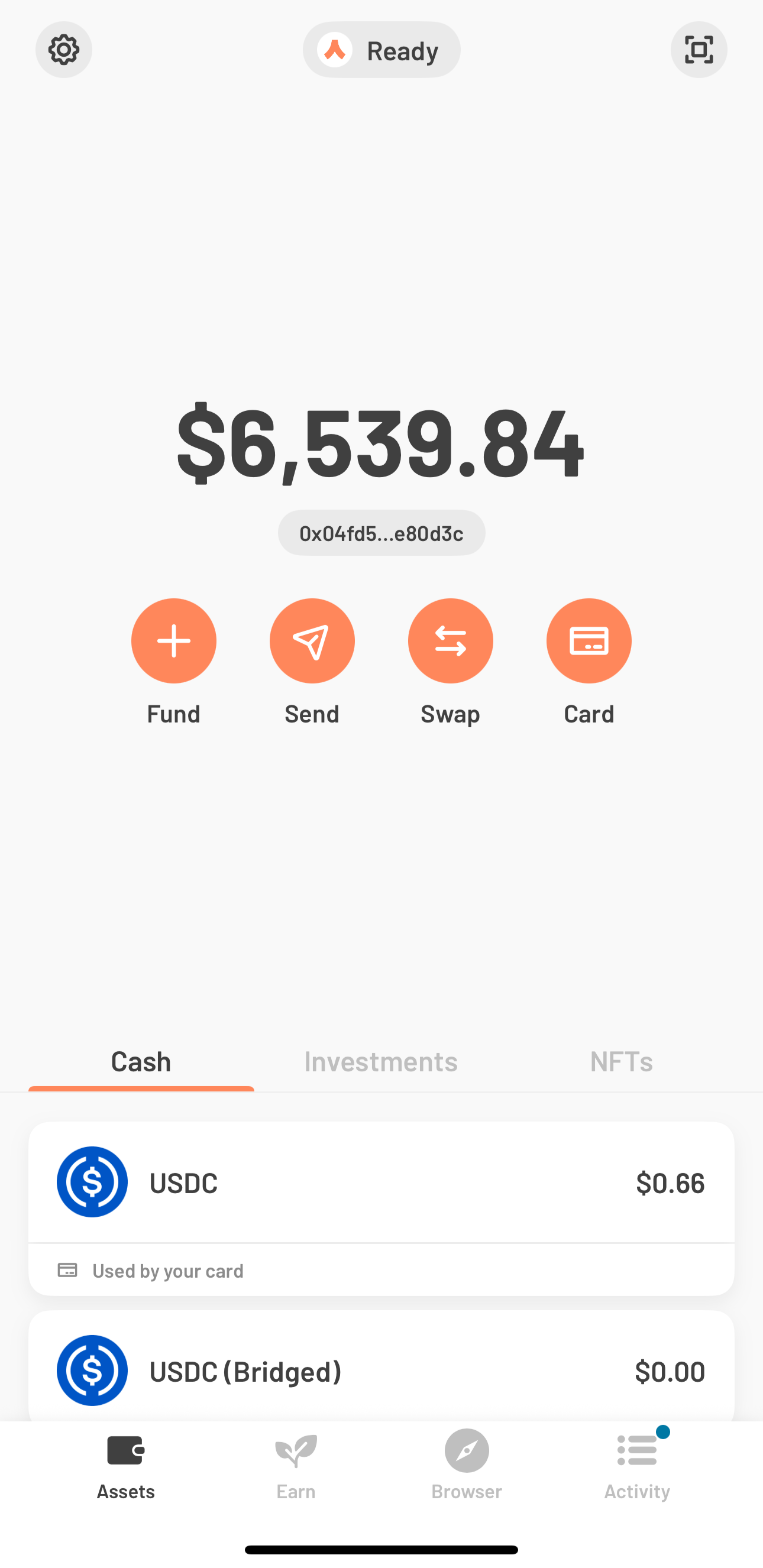Open the USDC $0.66 asset
763x1568 pixels.
381,1182
